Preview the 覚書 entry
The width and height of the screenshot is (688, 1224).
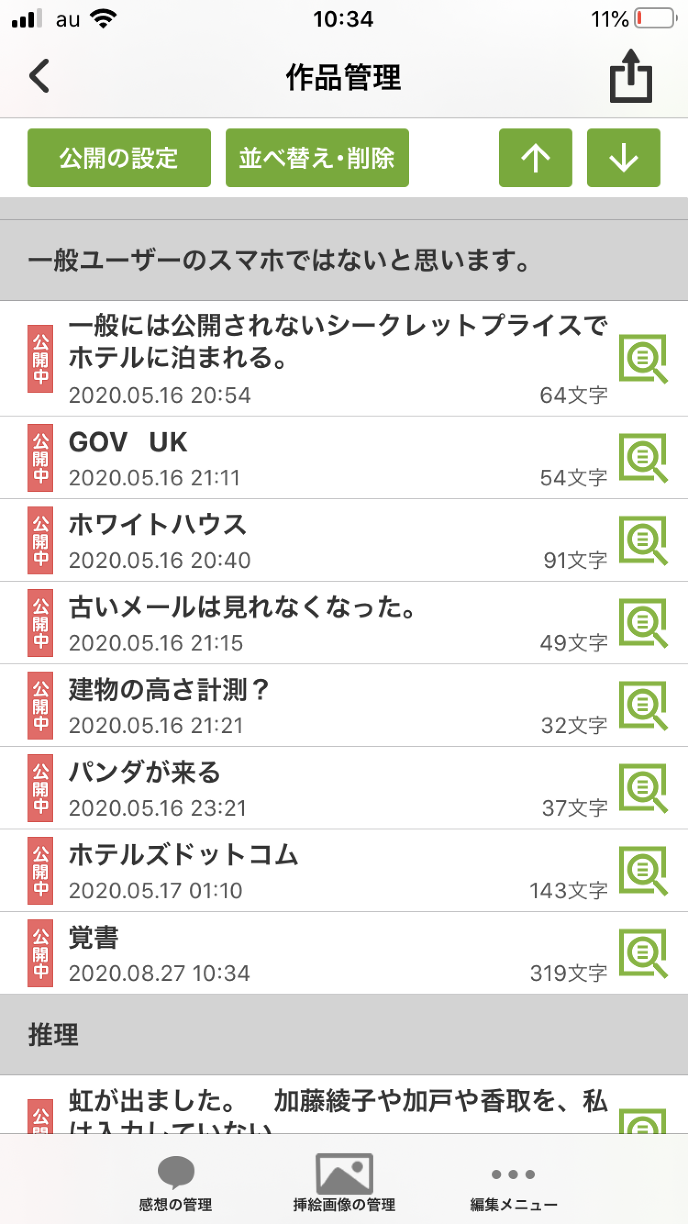click(643, 953)
